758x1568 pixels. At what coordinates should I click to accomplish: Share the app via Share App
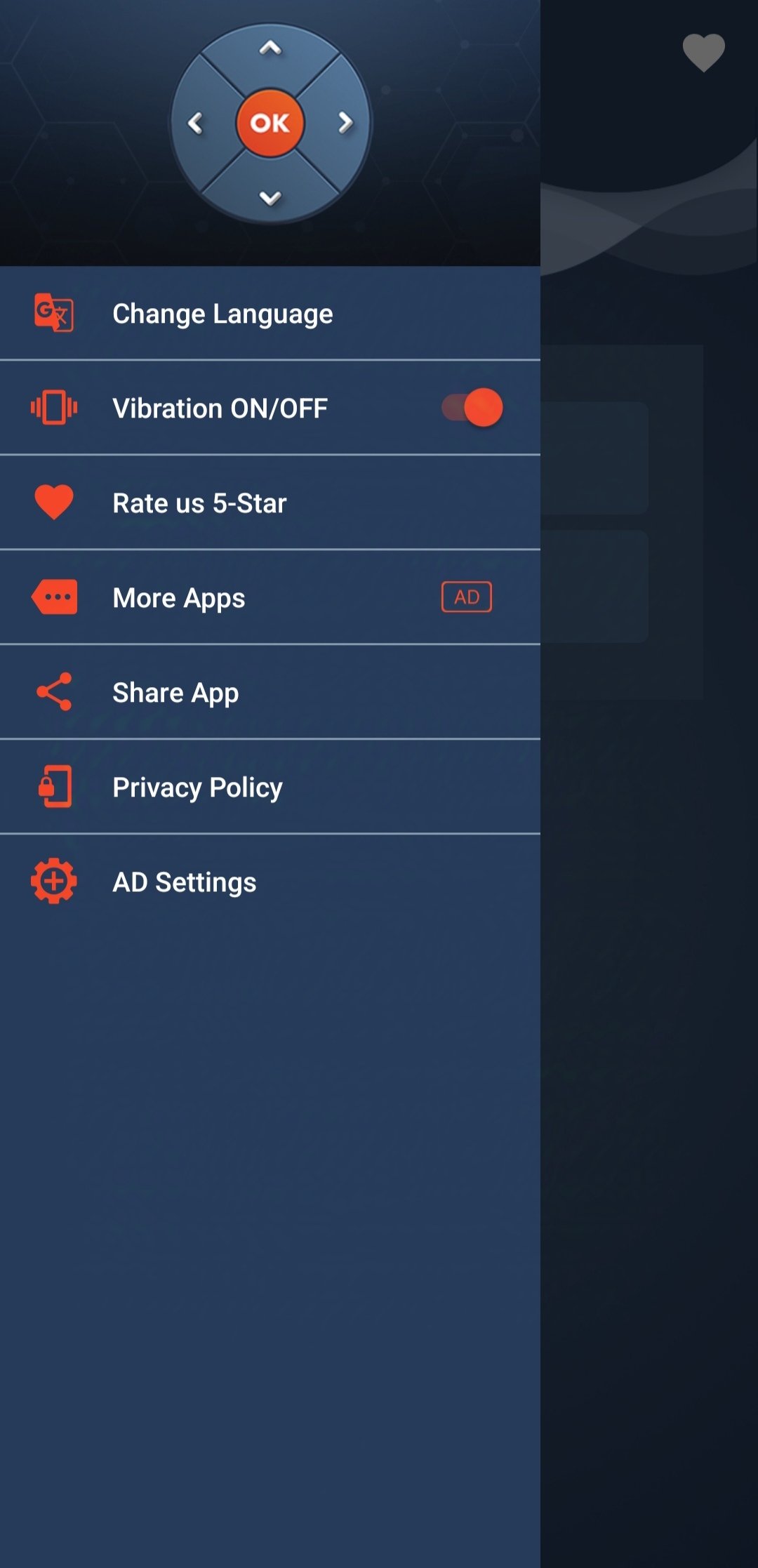pos(175,693)
